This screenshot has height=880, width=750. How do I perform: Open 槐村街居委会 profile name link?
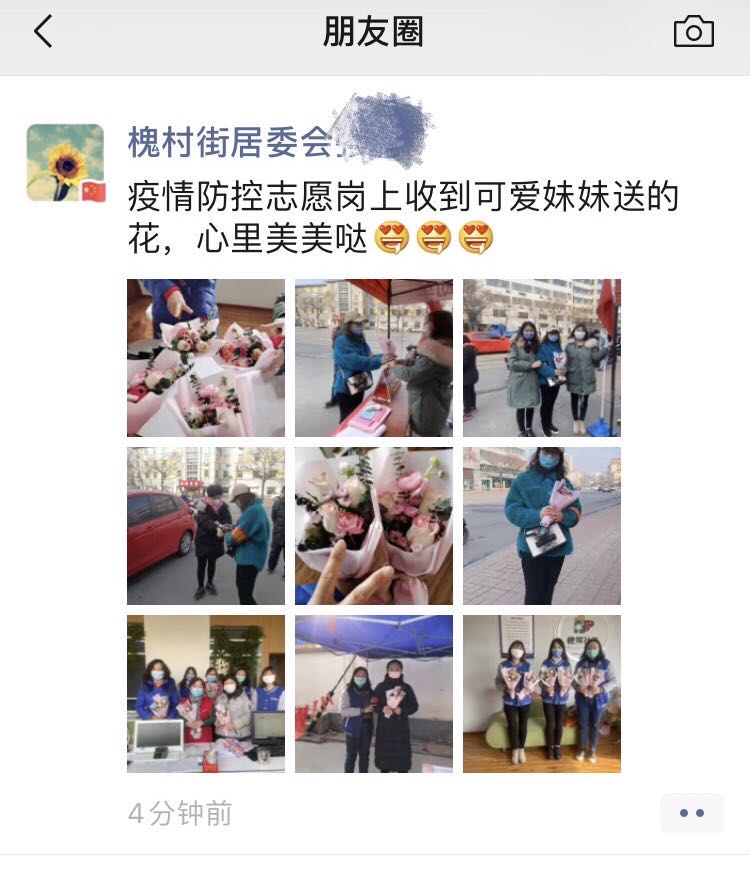230,143
